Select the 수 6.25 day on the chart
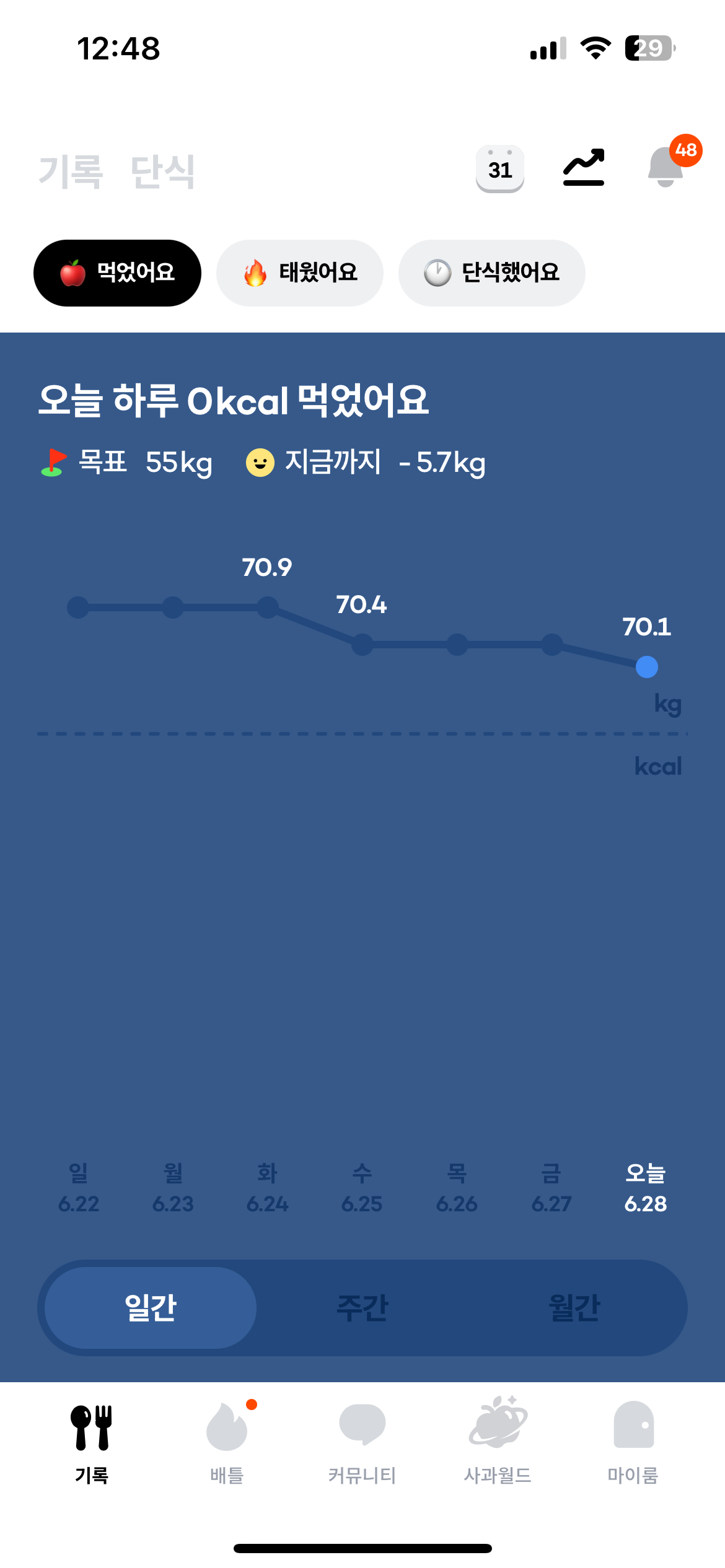The width and height of the screenshot is (725, 1568). (x=362, y=1188)
